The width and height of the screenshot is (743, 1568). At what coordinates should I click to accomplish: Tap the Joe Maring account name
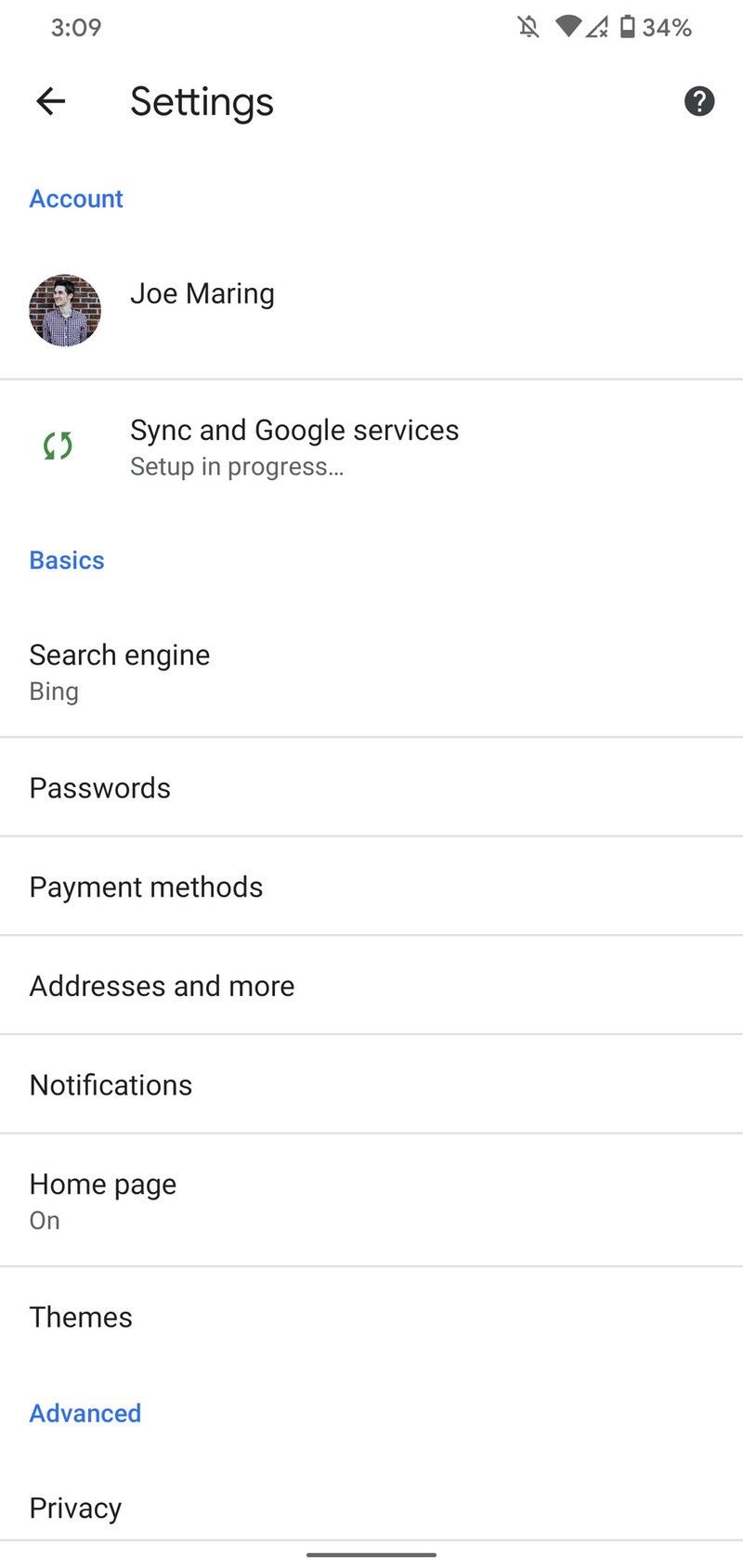pyautogui.click(x=202, y=293)
